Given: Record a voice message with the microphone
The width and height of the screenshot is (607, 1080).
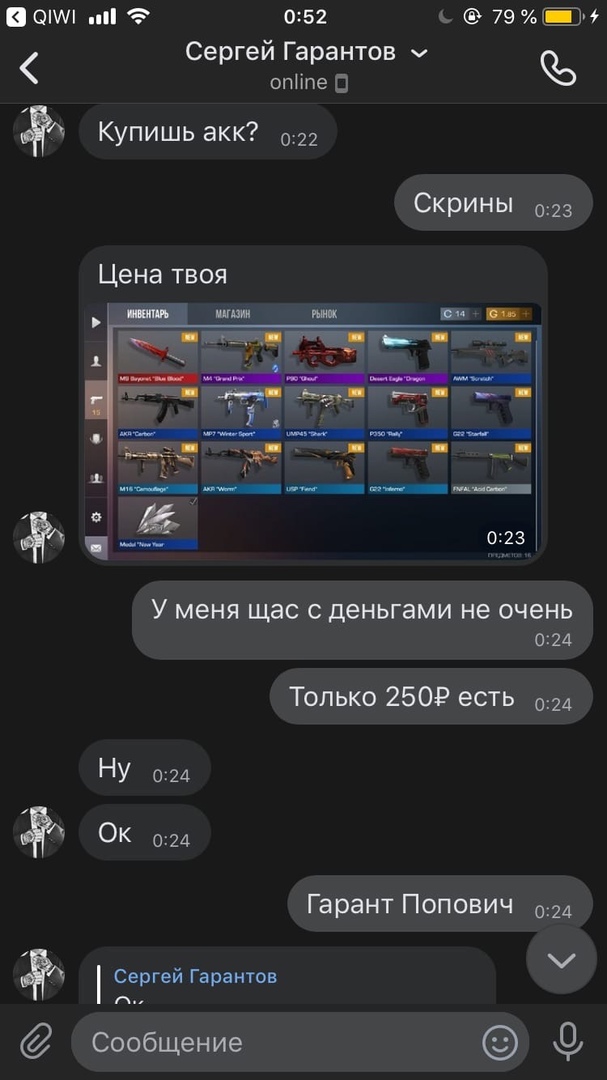Looking at the screenshot, I should pos(568,1042).
